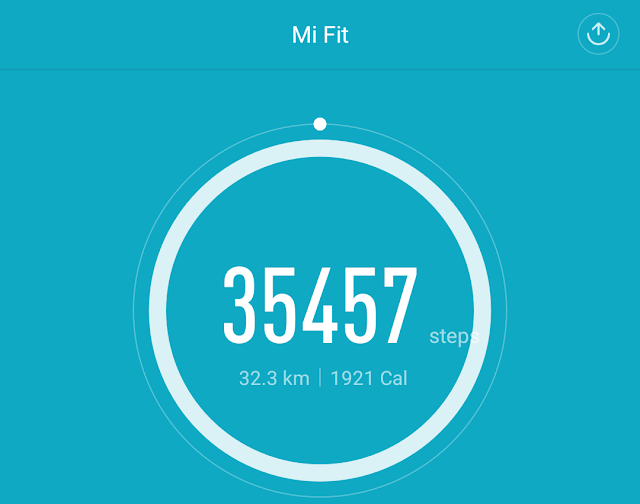
Task: Tap the share icon in the top bar
Action: click(598, 35)
